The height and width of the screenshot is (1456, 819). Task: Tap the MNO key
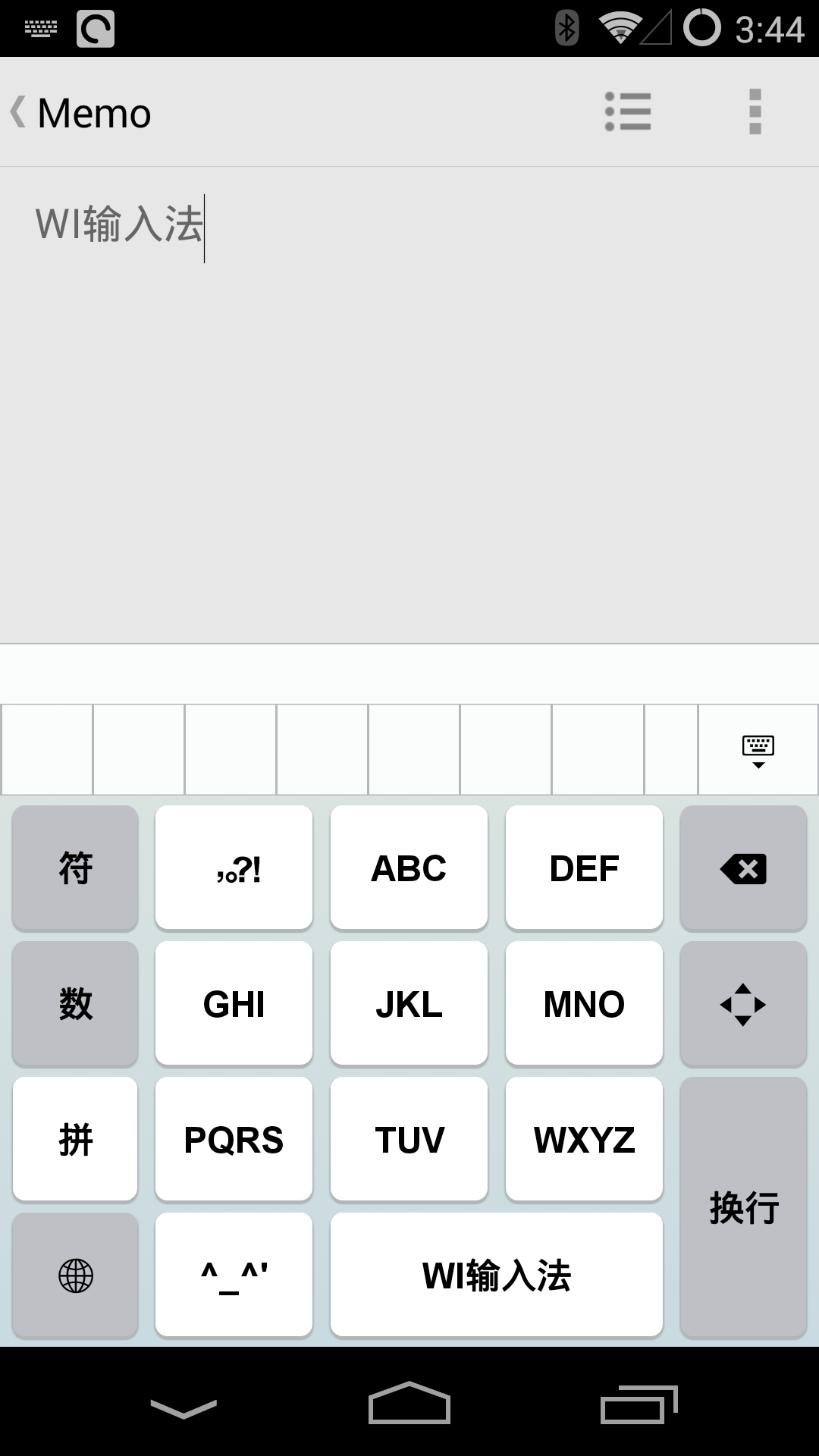pyautogui.click(x=584, y=1004)
